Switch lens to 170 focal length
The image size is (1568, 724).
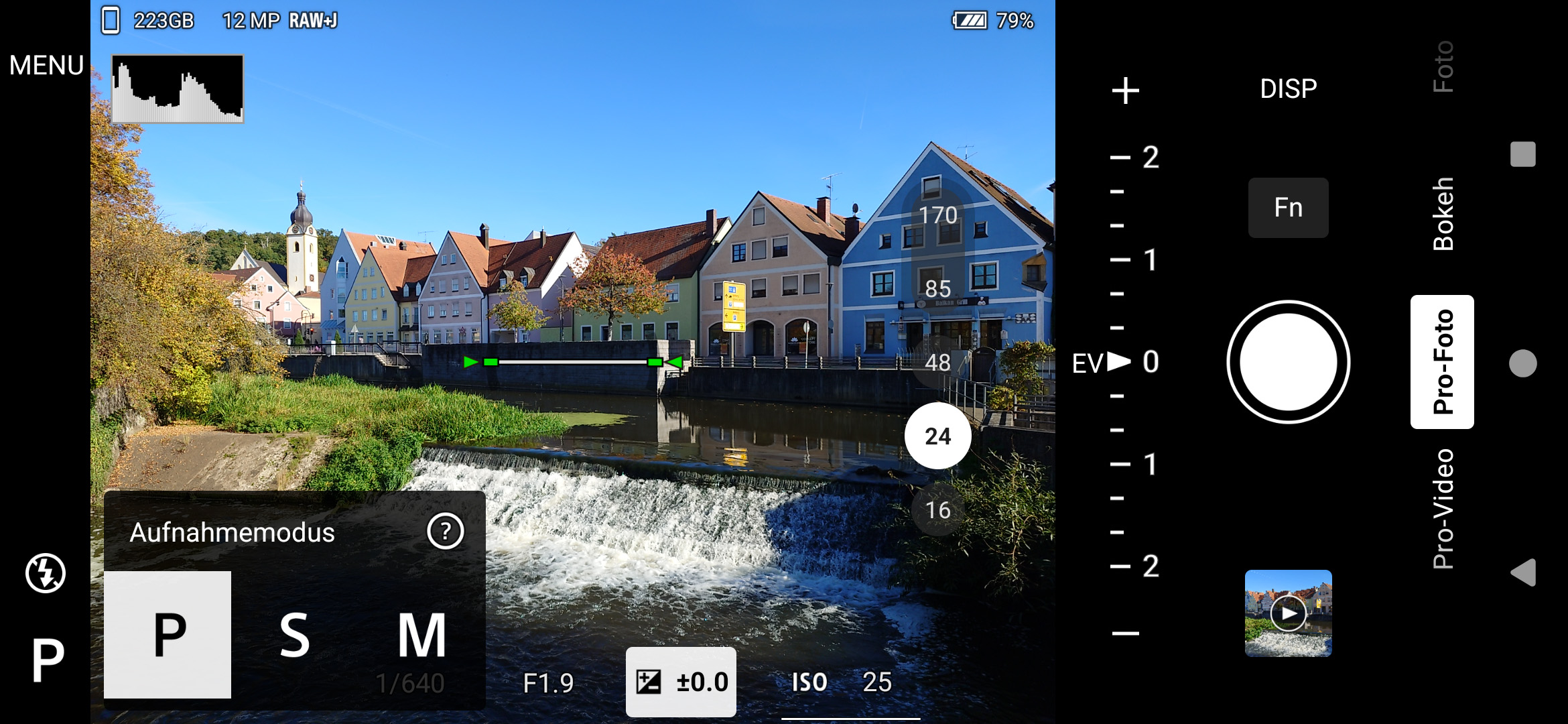tap(937, 215)
